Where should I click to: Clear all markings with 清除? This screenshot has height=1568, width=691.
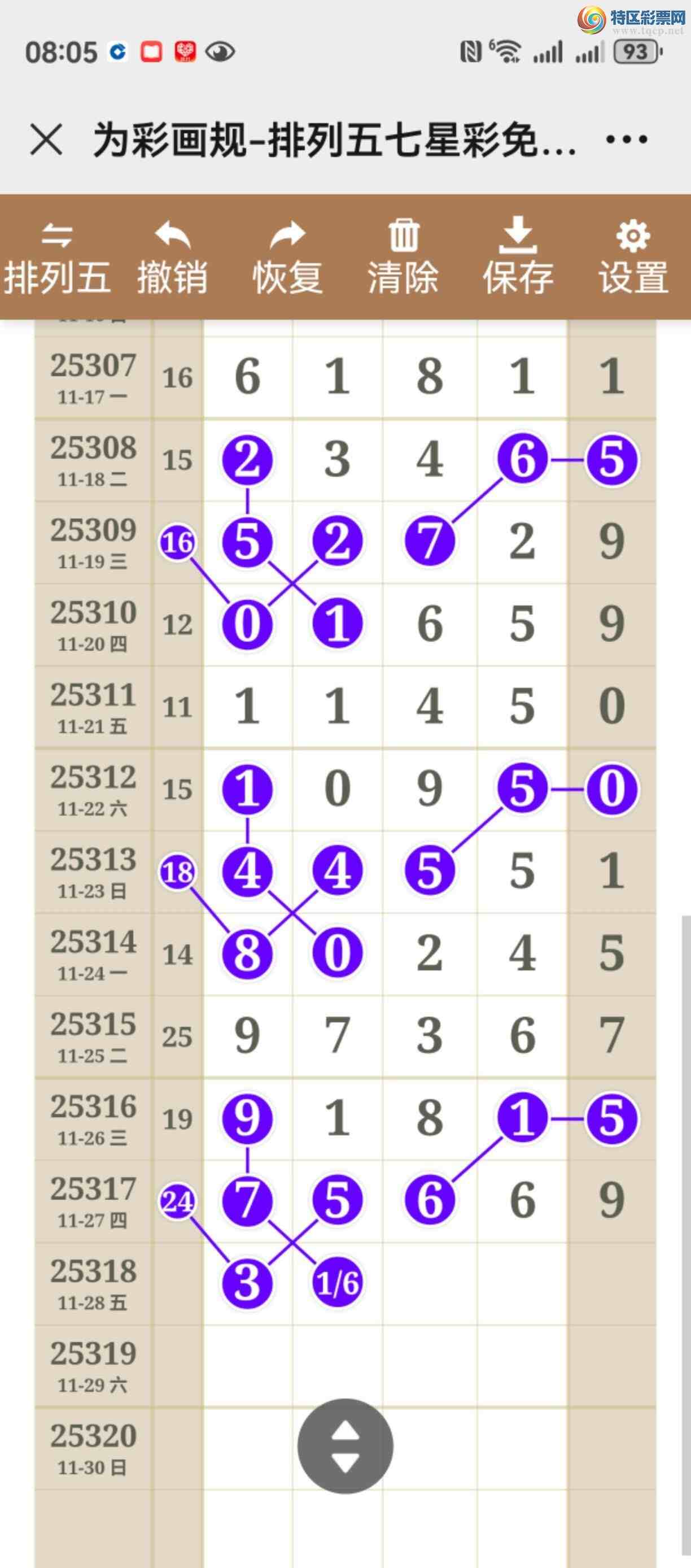tap(403, 258)
